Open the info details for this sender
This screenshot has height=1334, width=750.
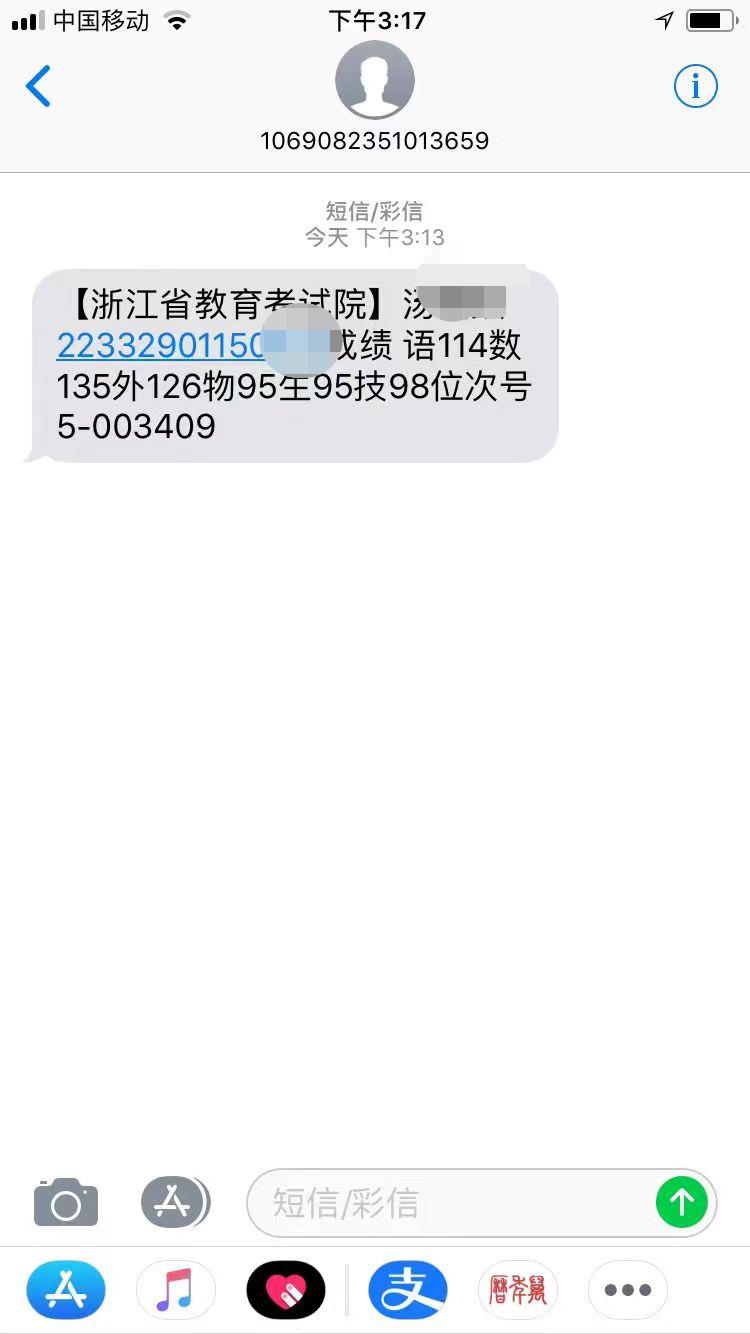[x=696, y=87]
